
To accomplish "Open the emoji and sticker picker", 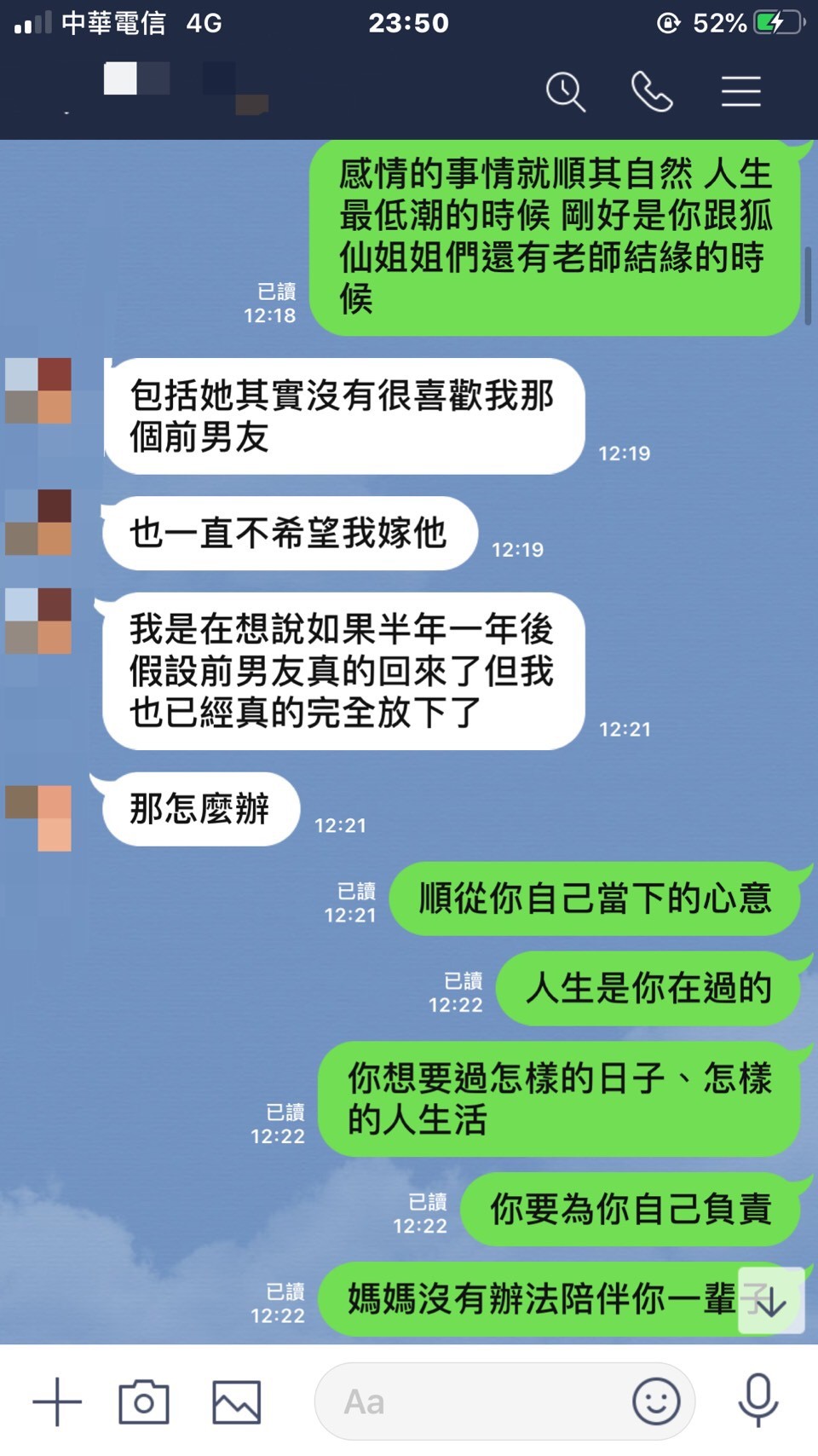I will 656,1401.
